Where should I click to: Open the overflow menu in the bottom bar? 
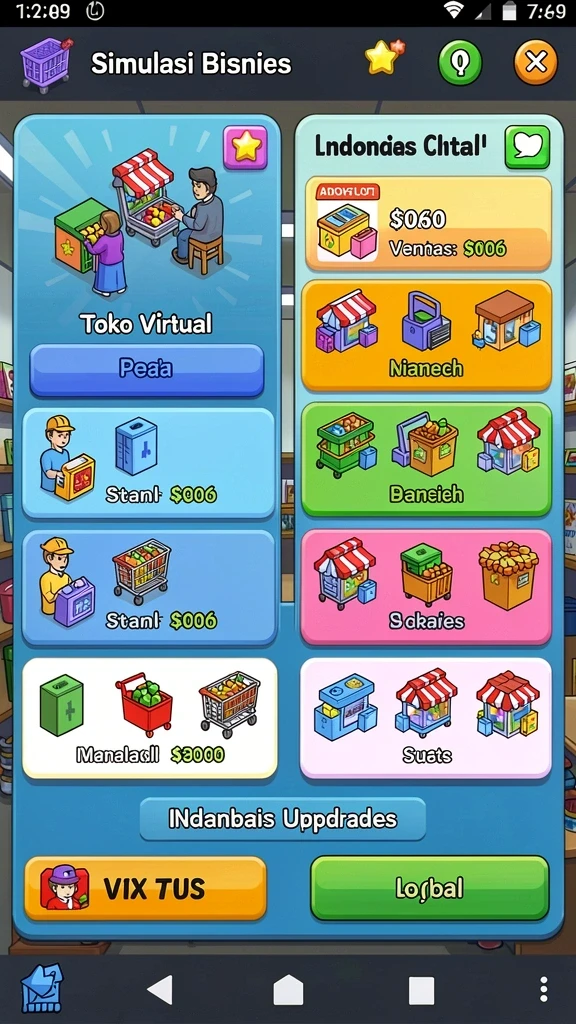[x=543, y=990]
